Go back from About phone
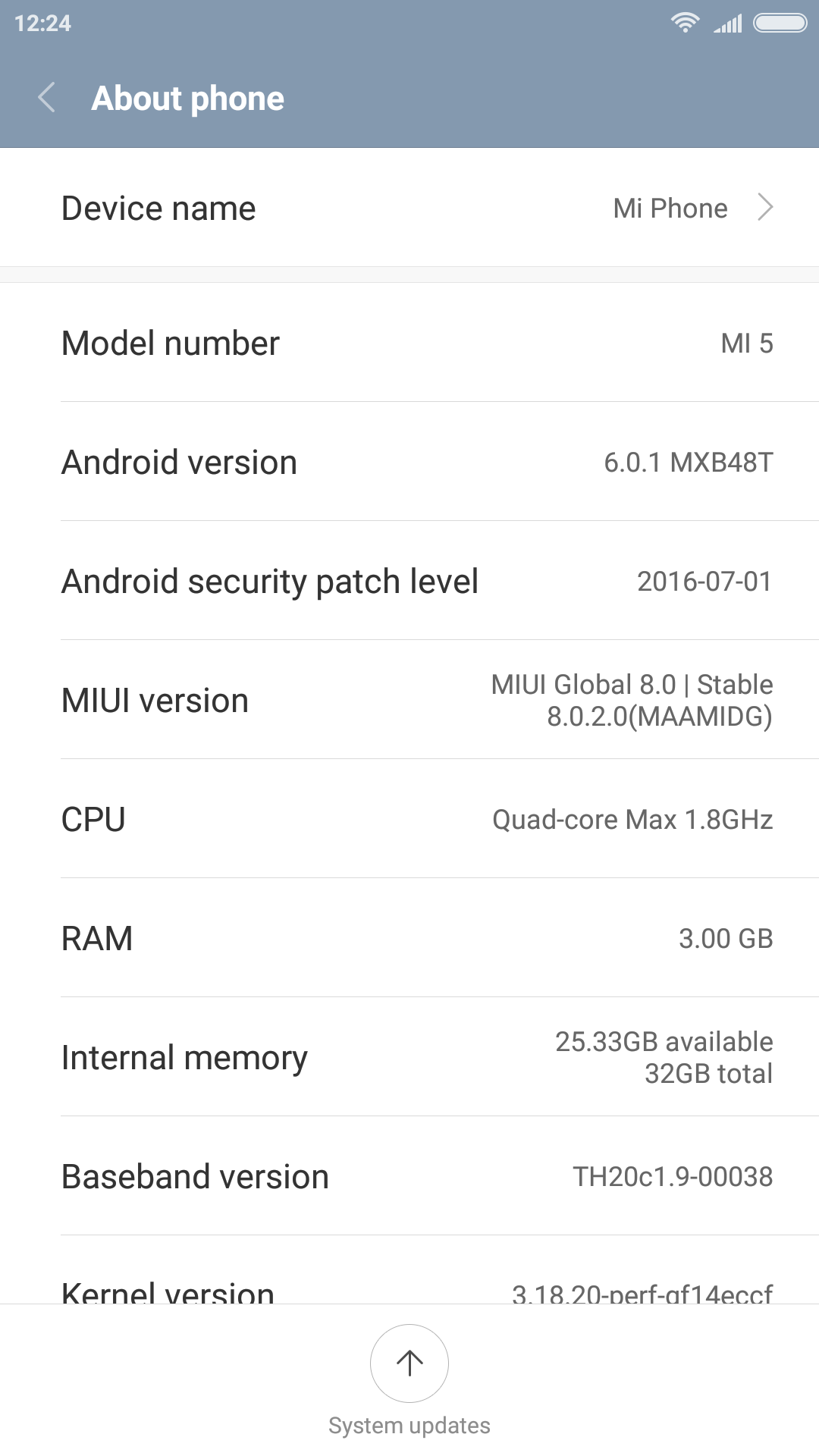The image size is (819, 1456). 47,98
